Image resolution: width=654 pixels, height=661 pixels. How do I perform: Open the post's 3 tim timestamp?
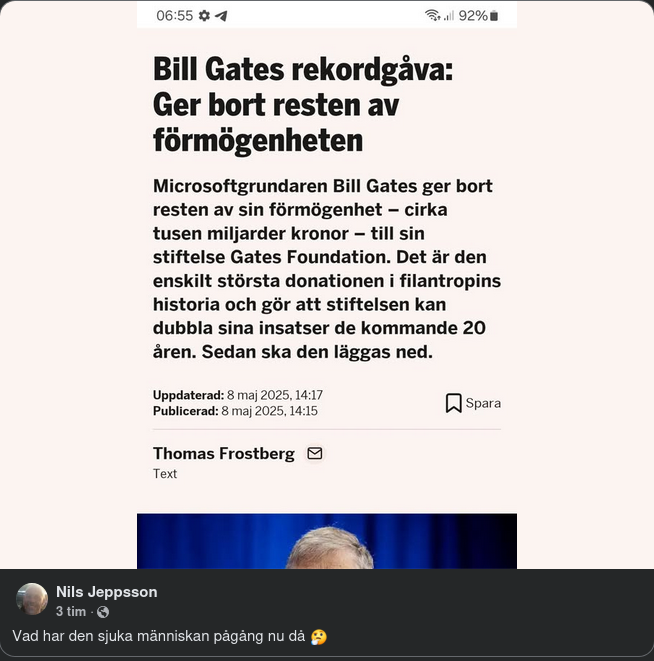pos(70,611)
